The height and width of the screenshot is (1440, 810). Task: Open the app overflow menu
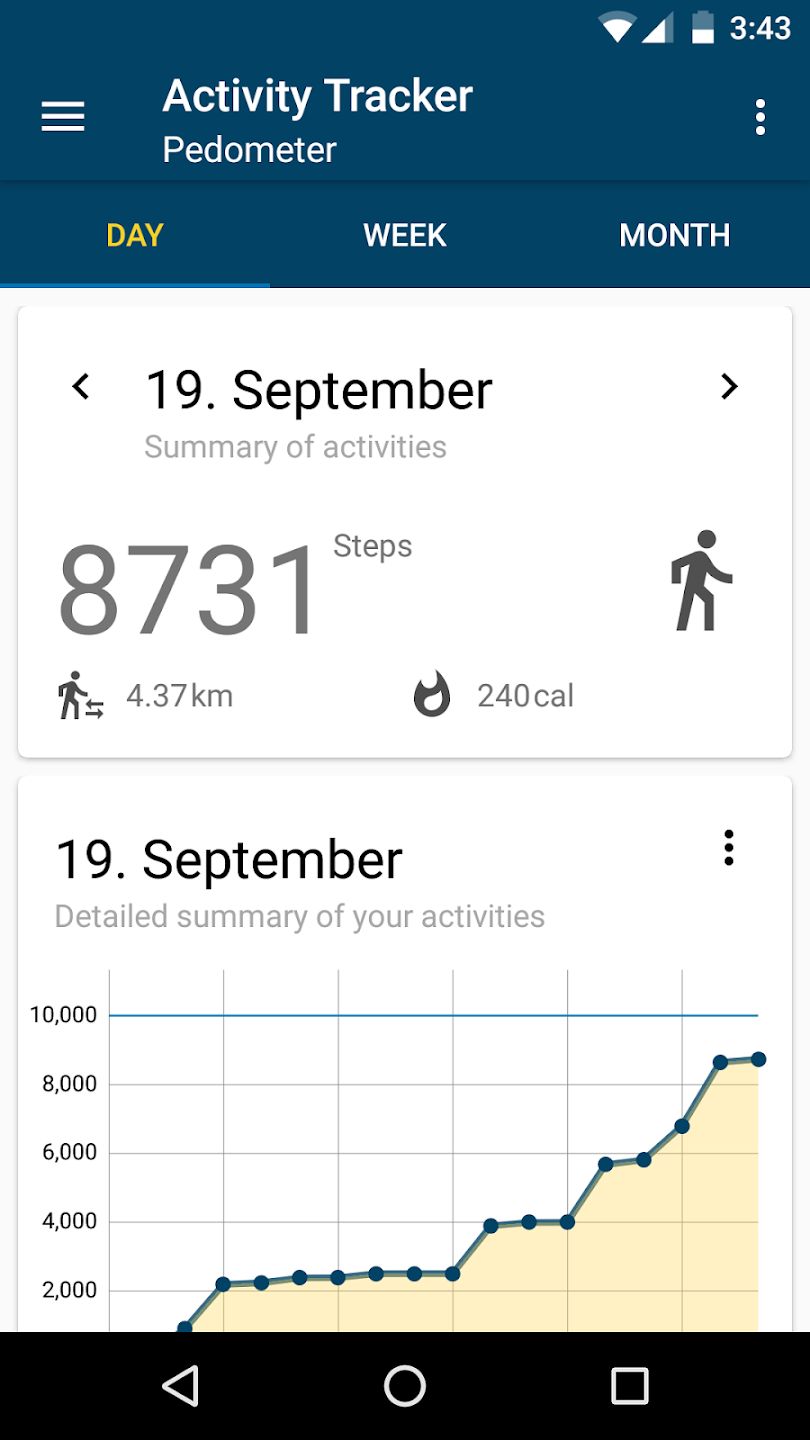760,117
